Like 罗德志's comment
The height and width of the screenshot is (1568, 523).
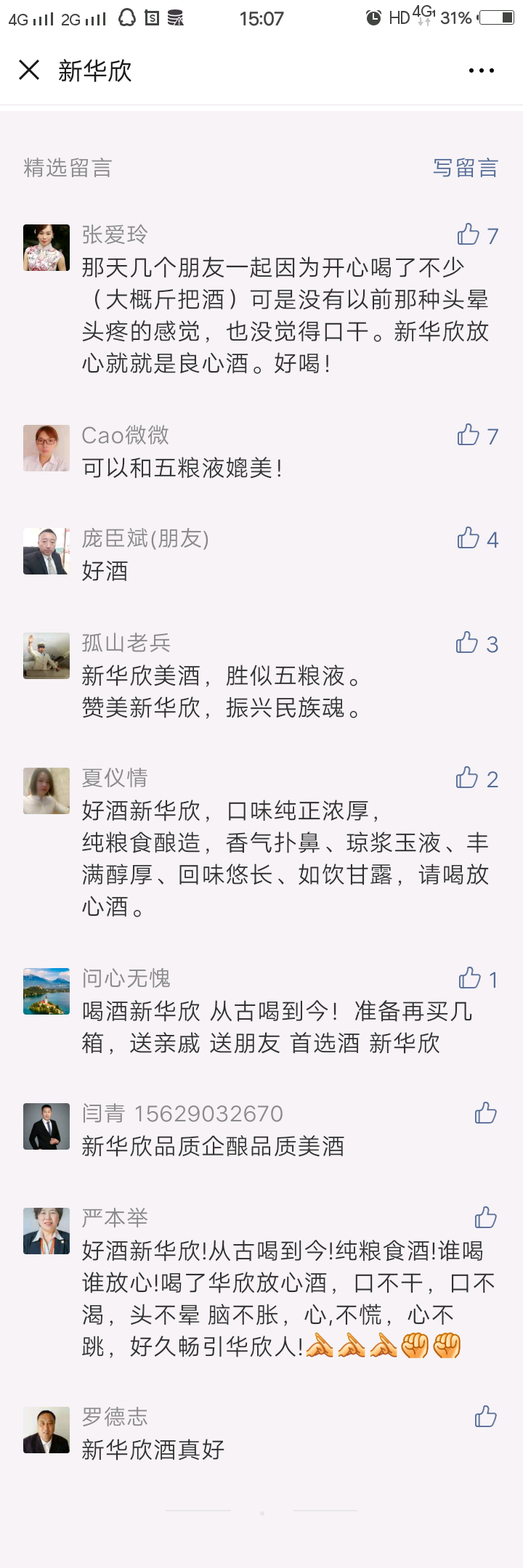485,1417
